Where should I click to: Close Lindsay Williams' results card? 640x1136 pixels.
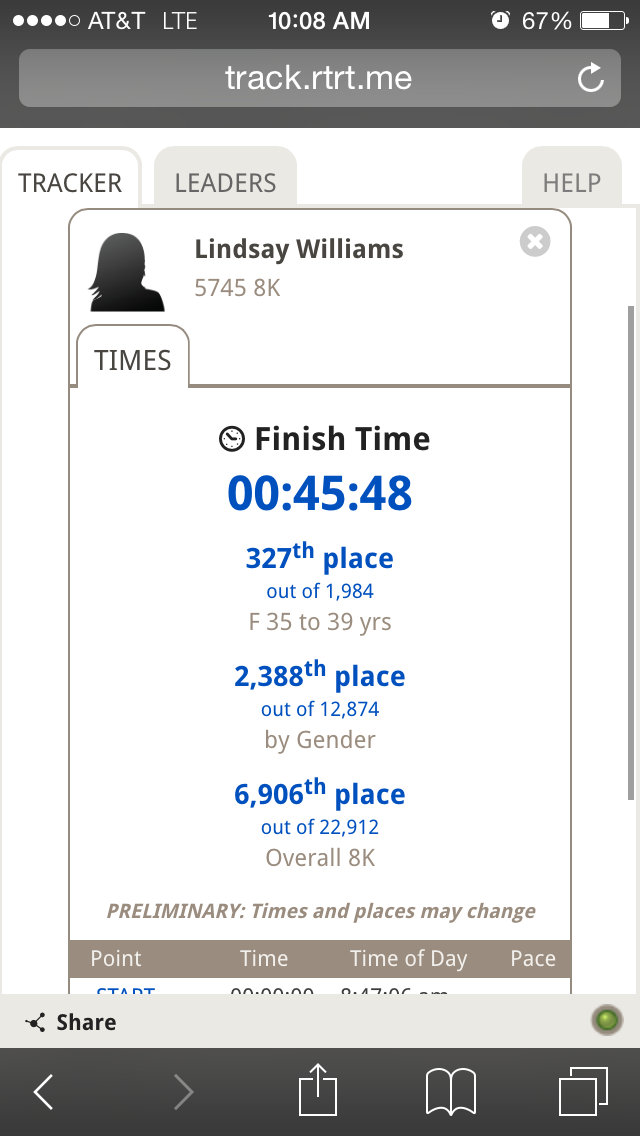click(535, 241)
